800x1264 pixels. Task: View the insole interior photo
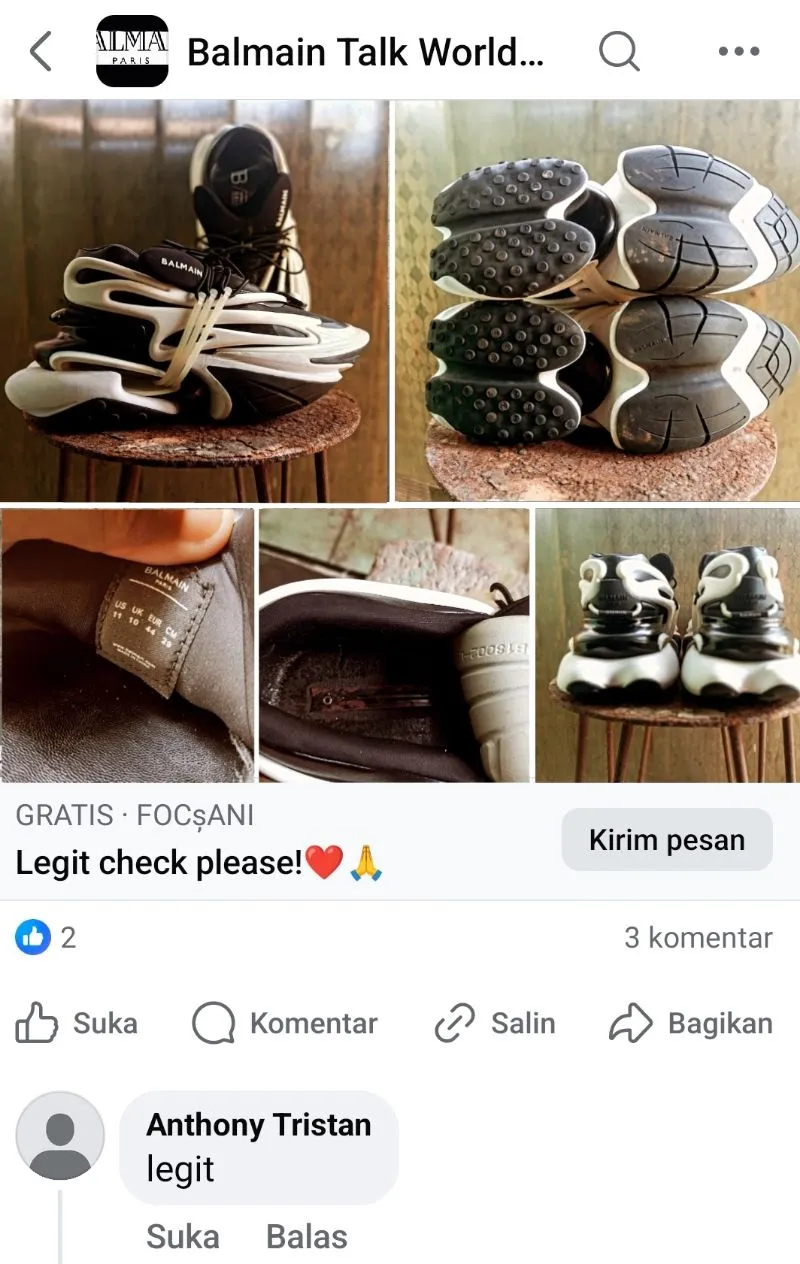point(394,645)
